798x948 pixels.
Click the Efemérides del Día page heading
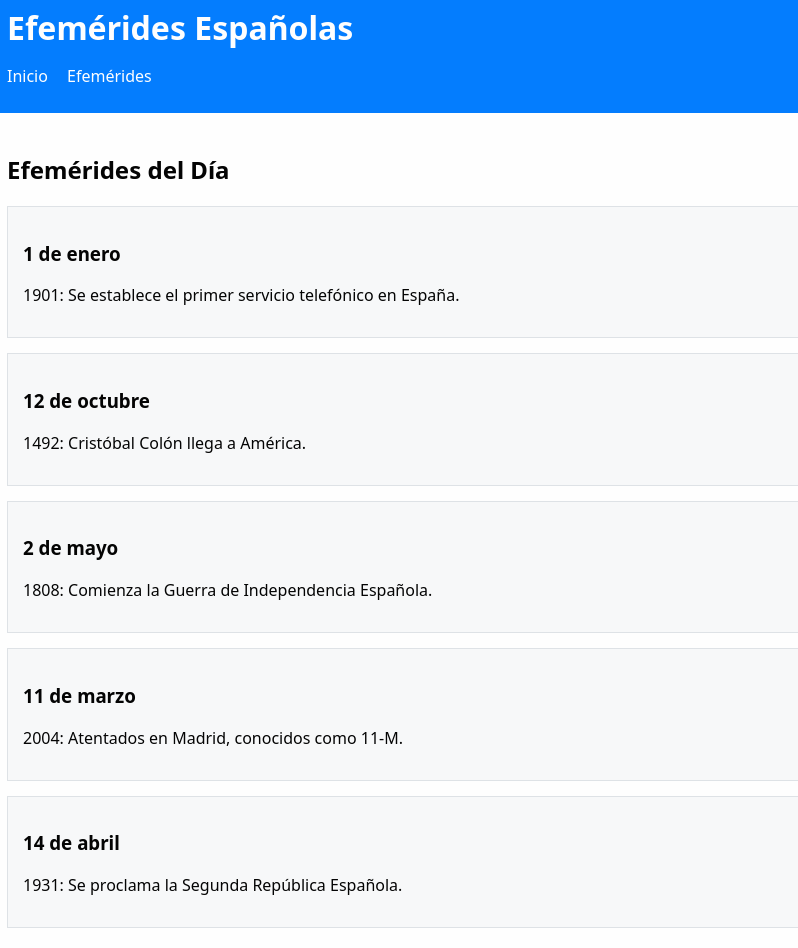pyautogui.click(x=117, y=170)
